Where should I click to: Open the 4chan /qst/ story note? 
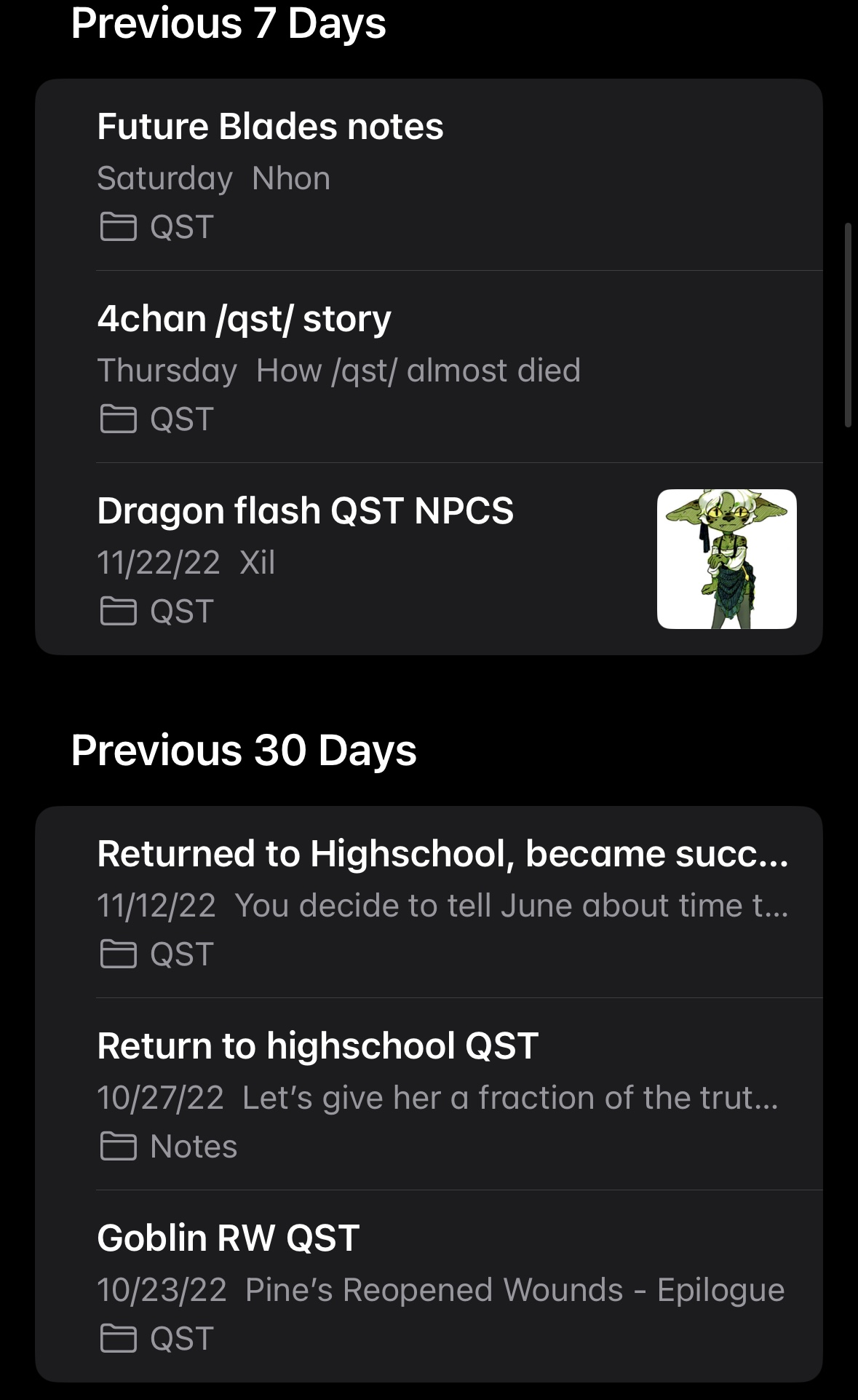click(x=429, y=367)
